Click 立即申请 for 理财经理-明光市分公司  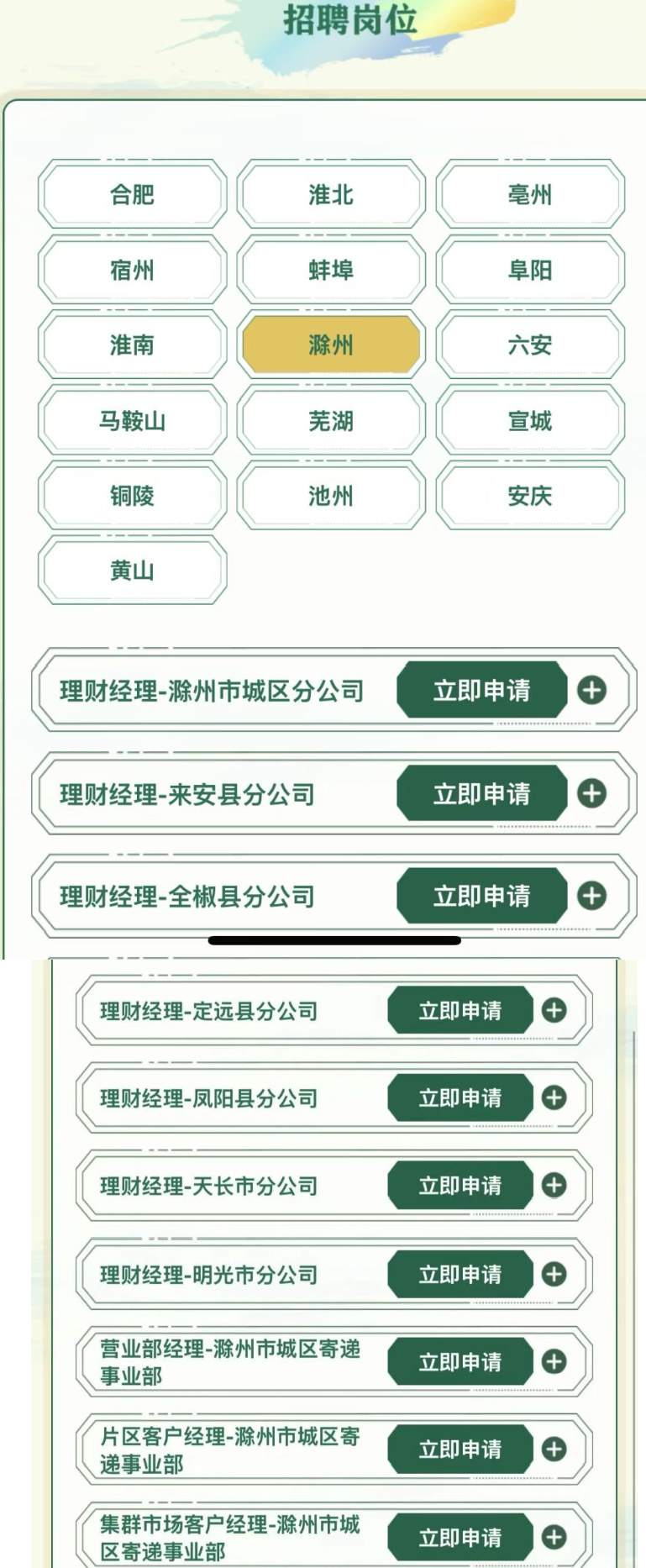coord(459,1274)
